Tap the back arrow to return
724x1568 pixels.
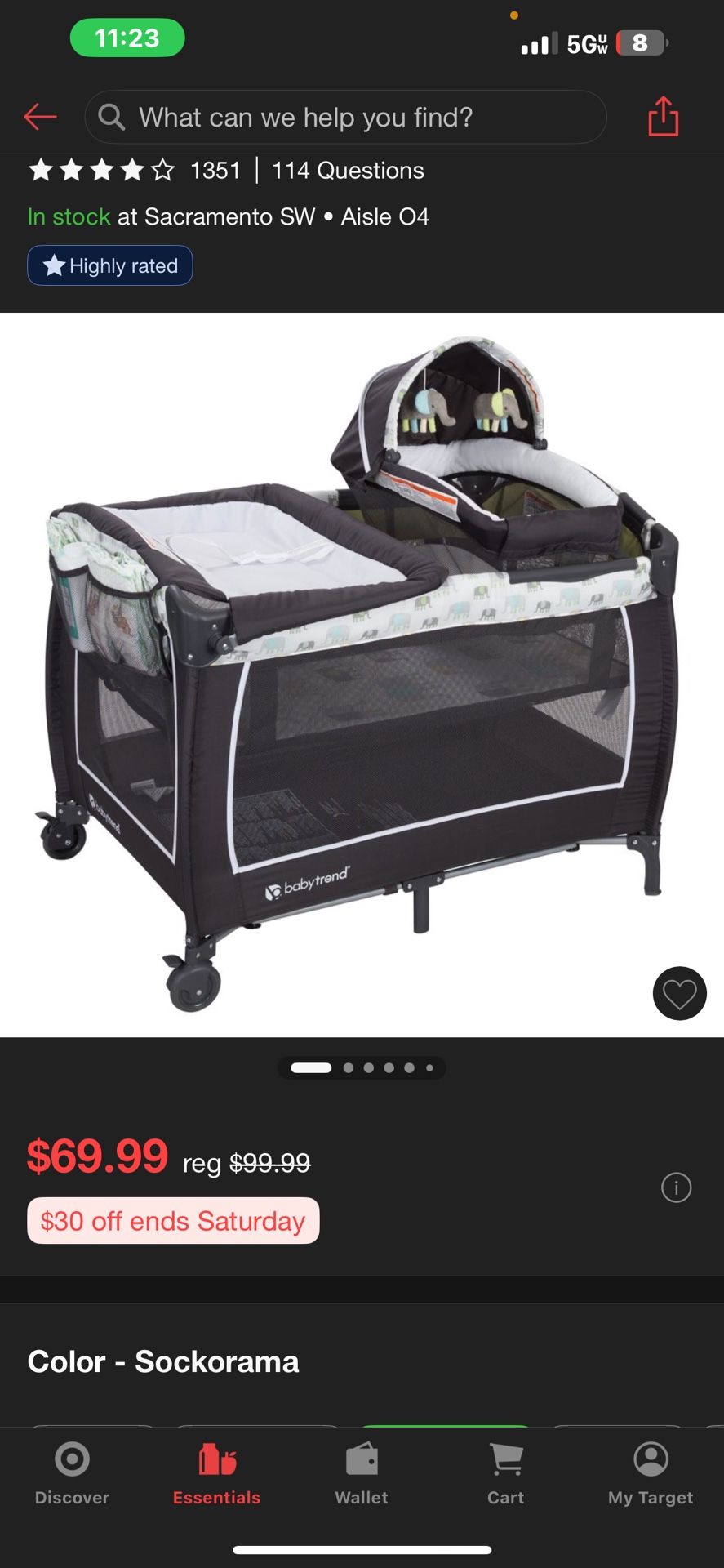click(40, 117)
